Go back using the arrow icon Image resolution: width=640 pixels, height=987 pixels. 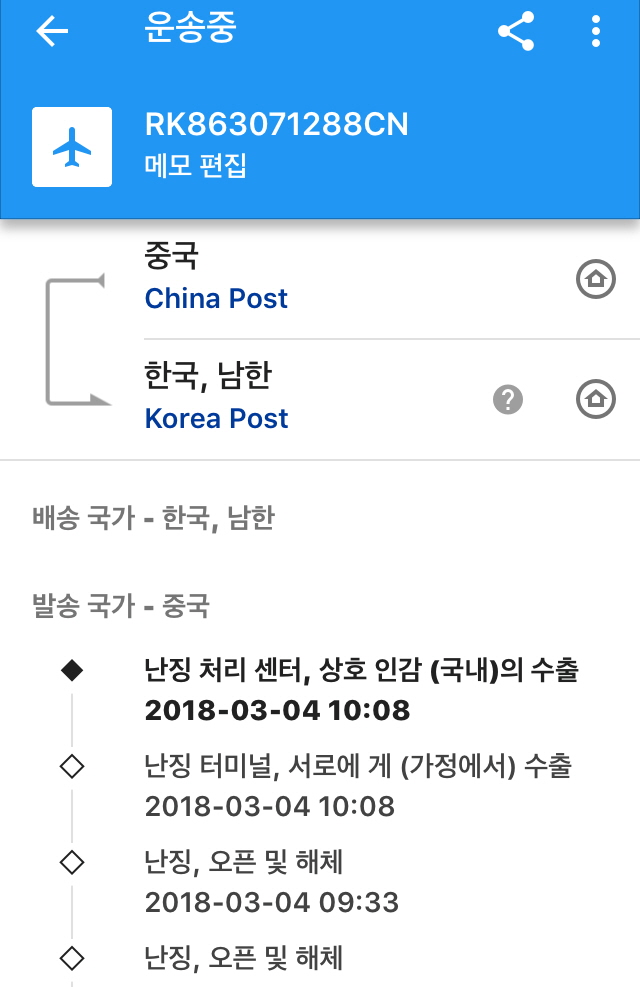click(52, 32)
